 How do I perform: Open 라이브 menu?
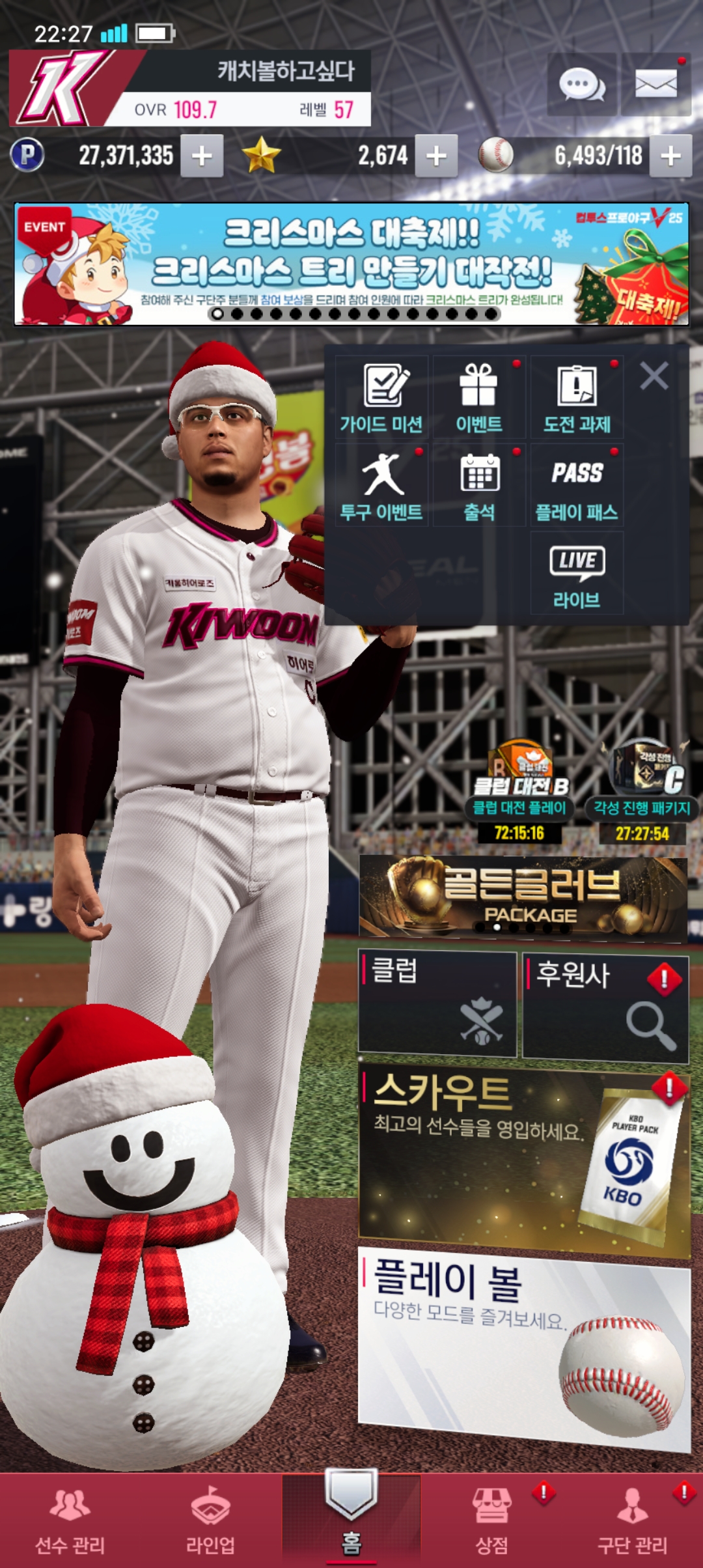click(577, 573)
